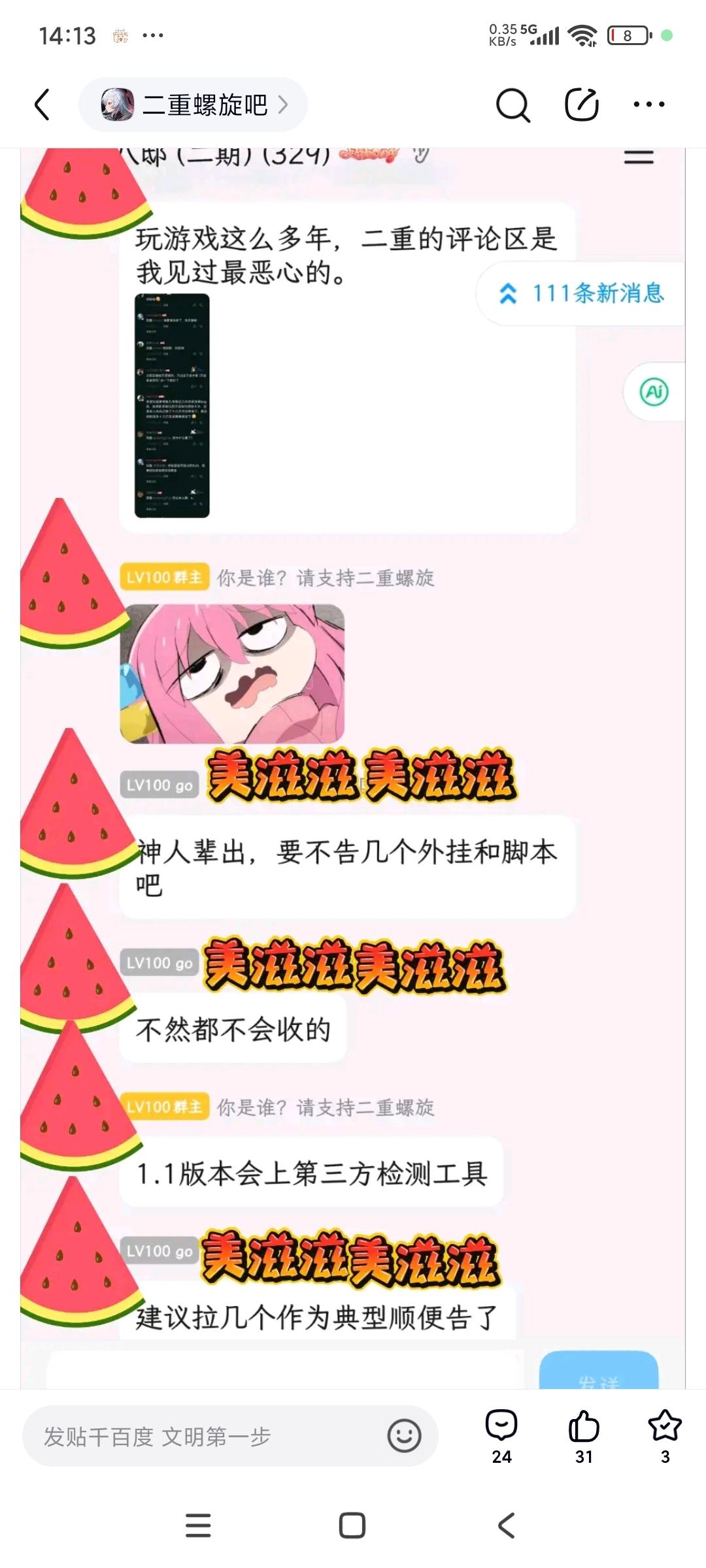
Task: Tap the 发贴千百度 comment input field
Action: click(203, 1437)
